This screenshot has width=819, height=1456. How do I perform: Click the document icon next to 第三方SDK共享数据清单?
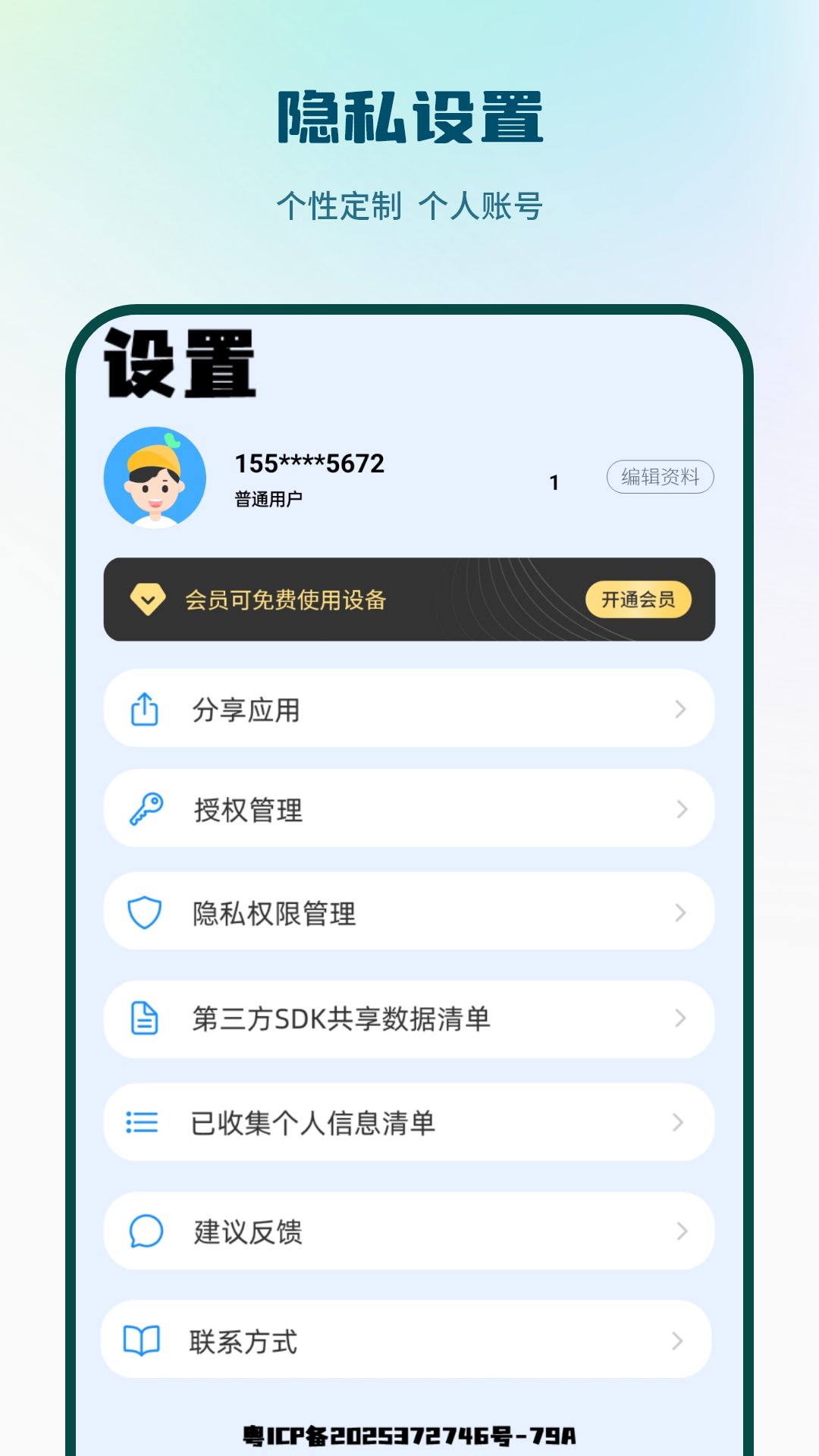click(x=145, y=1018)
